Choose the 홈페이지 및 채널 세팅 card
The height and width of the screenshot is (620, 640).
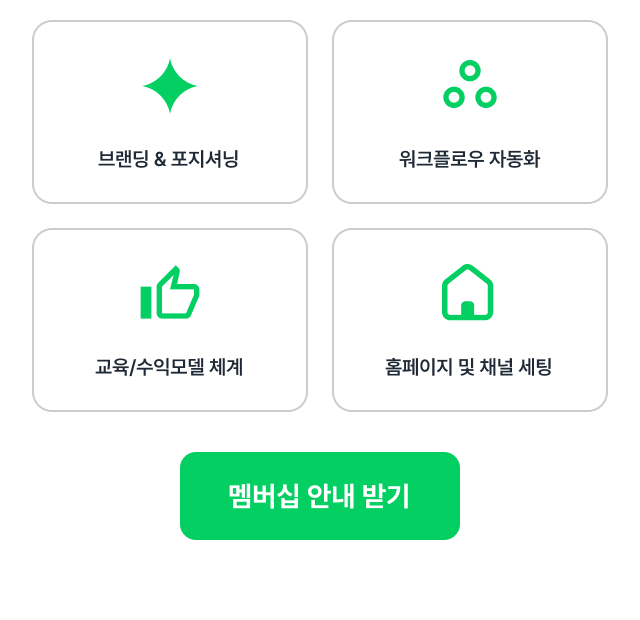point(470,320)
